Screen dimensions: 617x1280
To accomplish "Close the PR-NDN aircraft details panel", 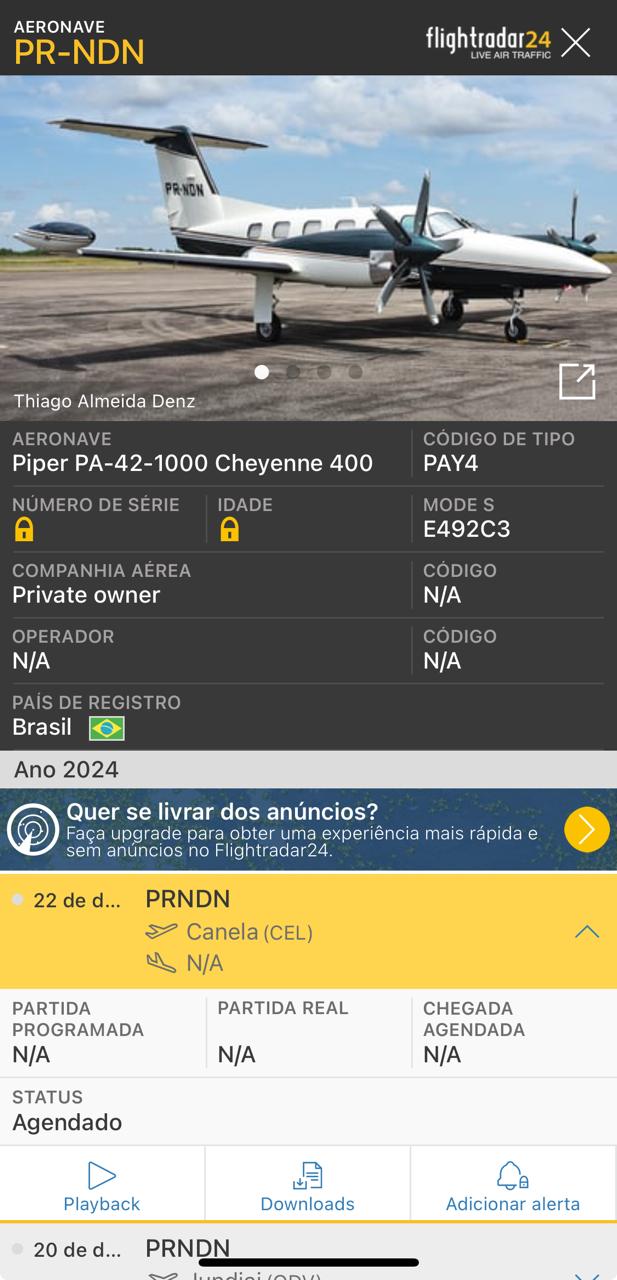I will click(x=575, y=42).
